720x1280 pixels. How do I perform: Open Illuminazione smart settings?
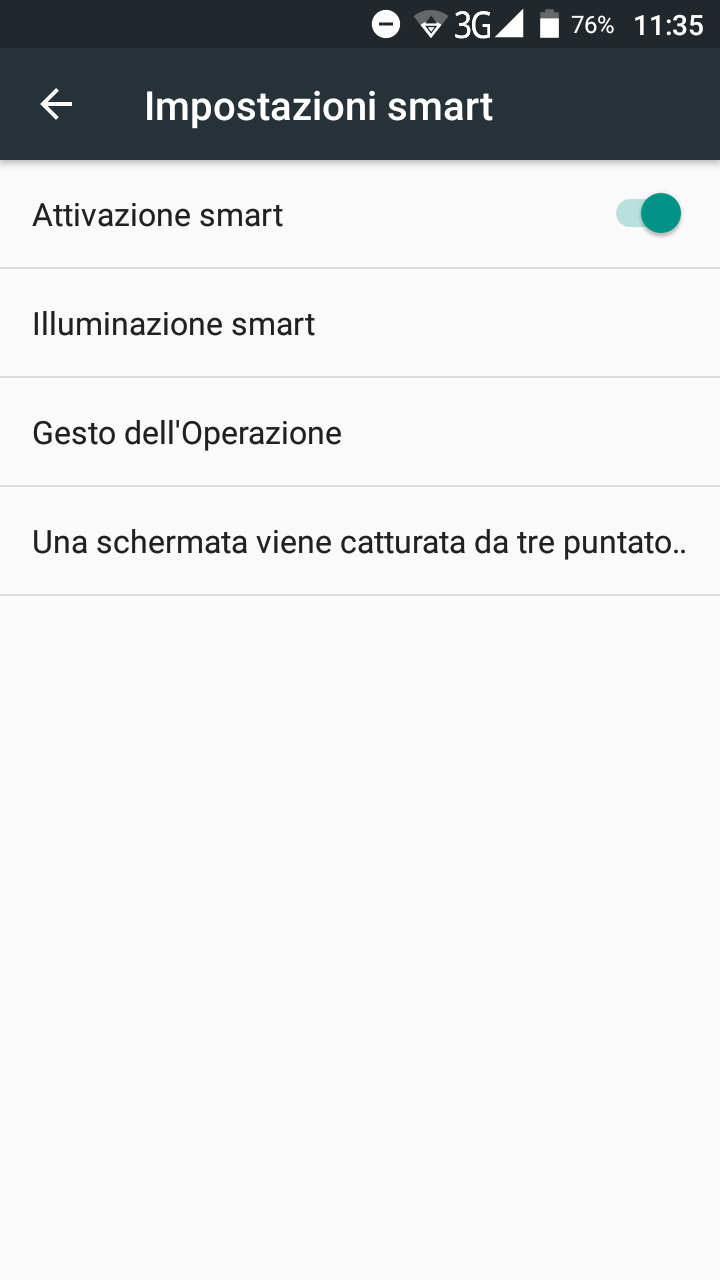point(360,324)
